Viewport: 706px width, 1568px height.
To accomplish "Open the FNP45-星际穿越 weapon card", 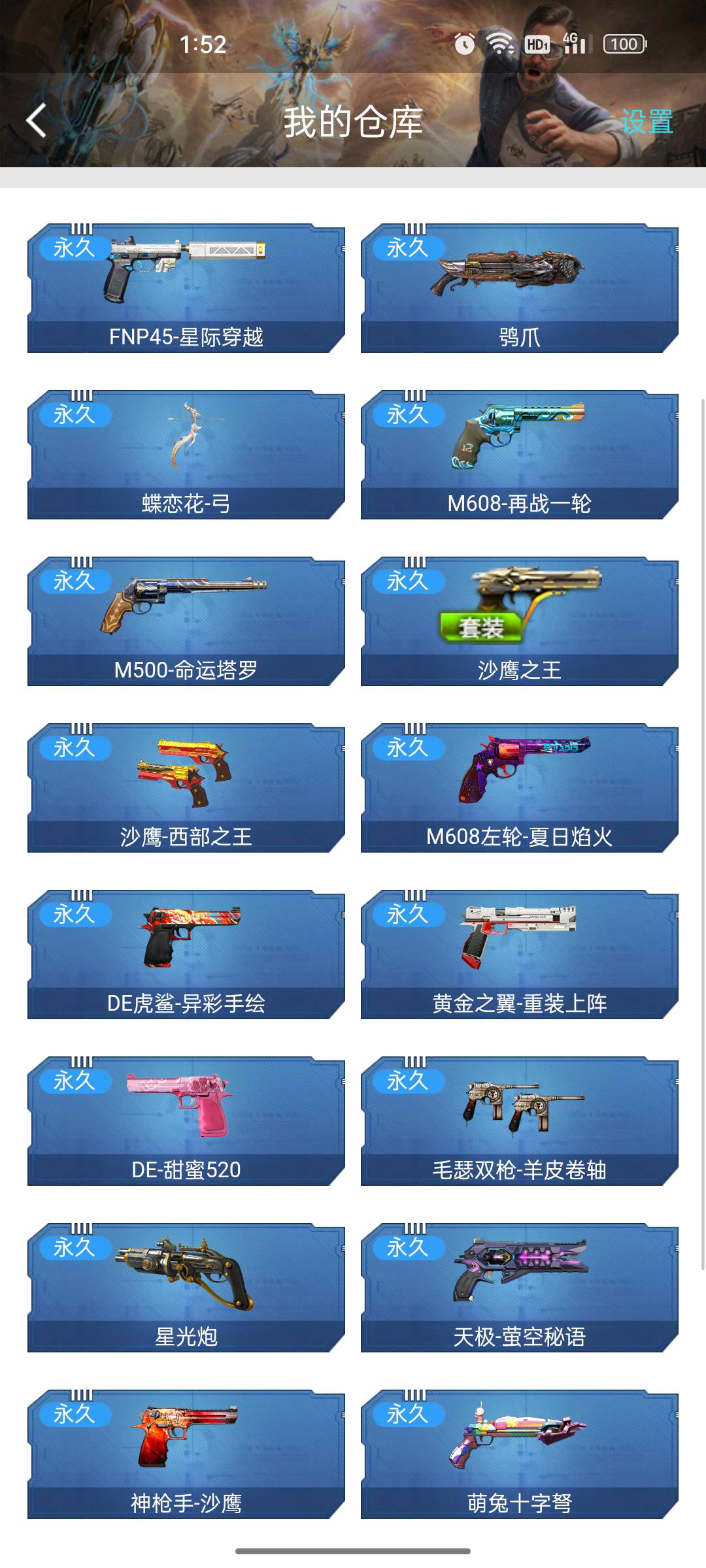I will (x=186, y=288).
